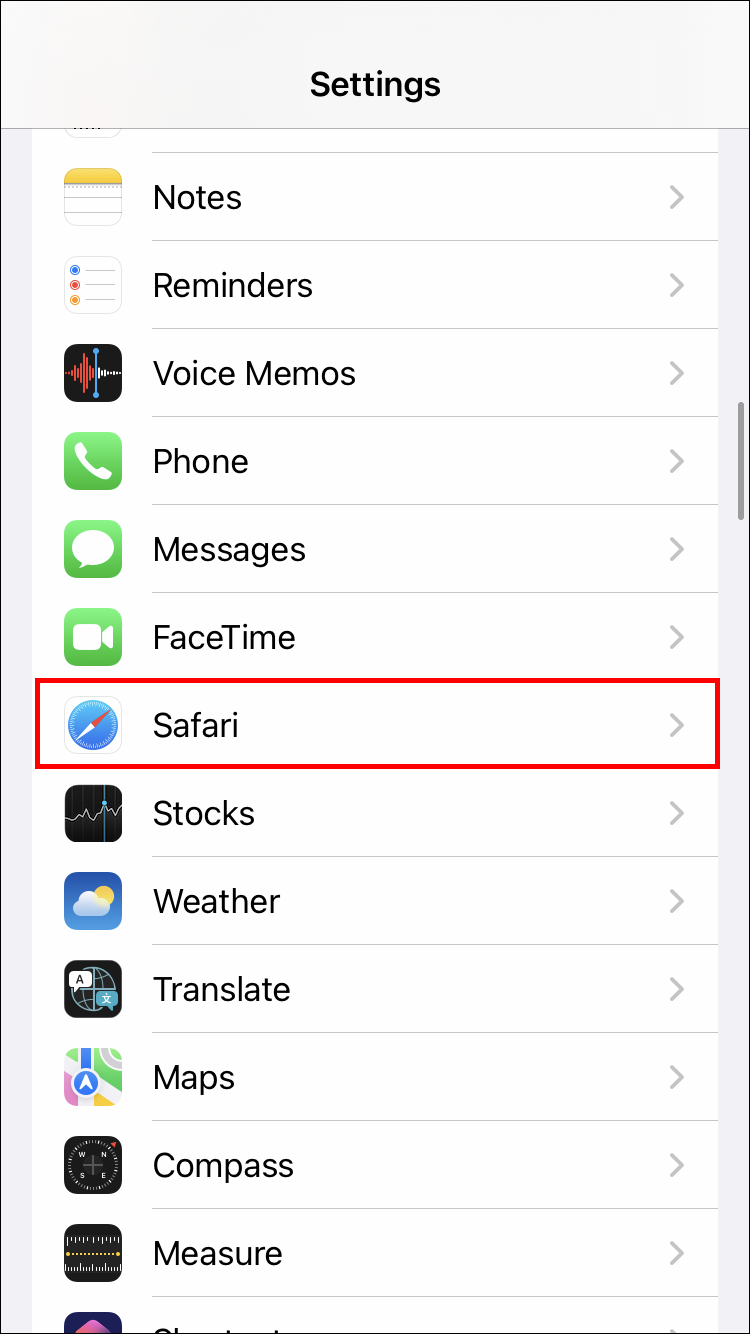Open Notes settings
This screenshot has height=1334, width=750.
coord(375,197)
